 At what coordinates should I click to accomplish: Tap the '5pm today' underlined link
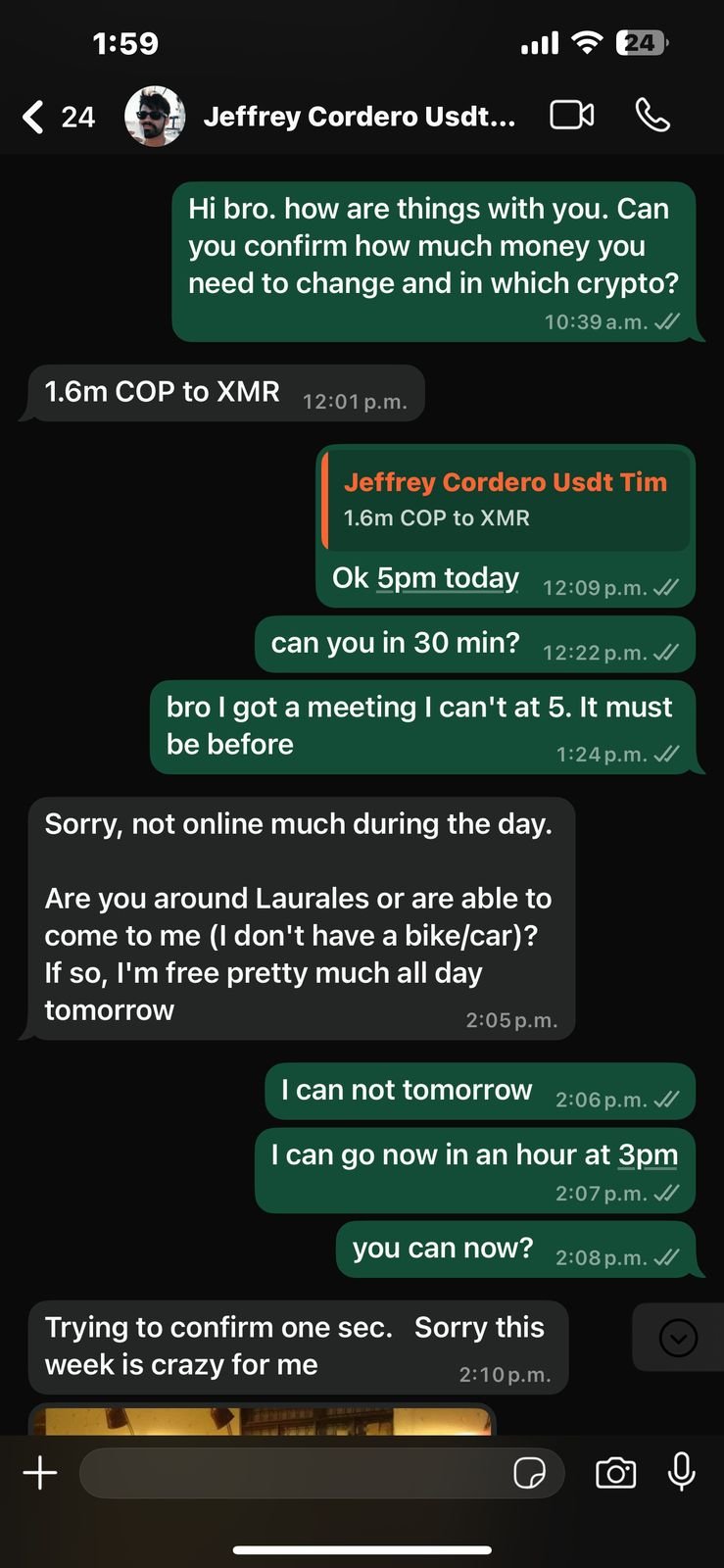[x=448, y=578]
